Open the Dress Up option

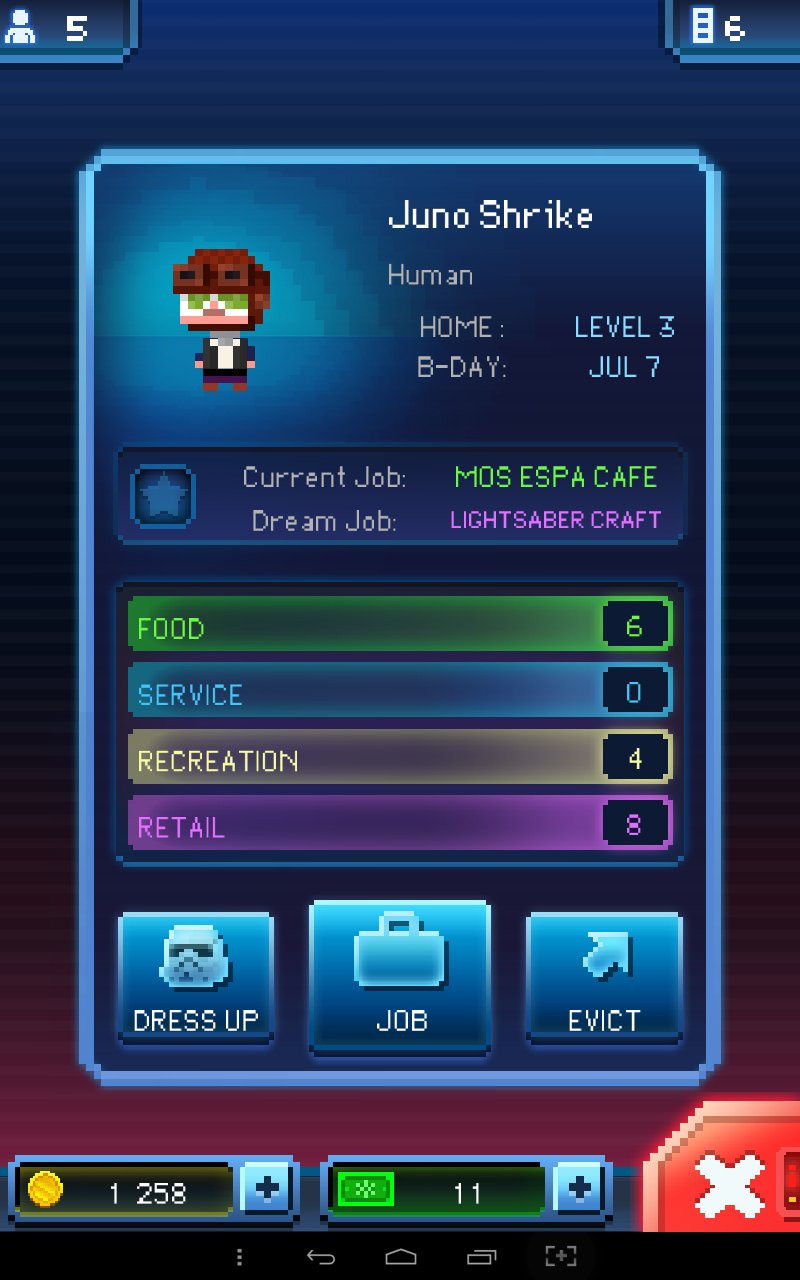tap(196, 977)
